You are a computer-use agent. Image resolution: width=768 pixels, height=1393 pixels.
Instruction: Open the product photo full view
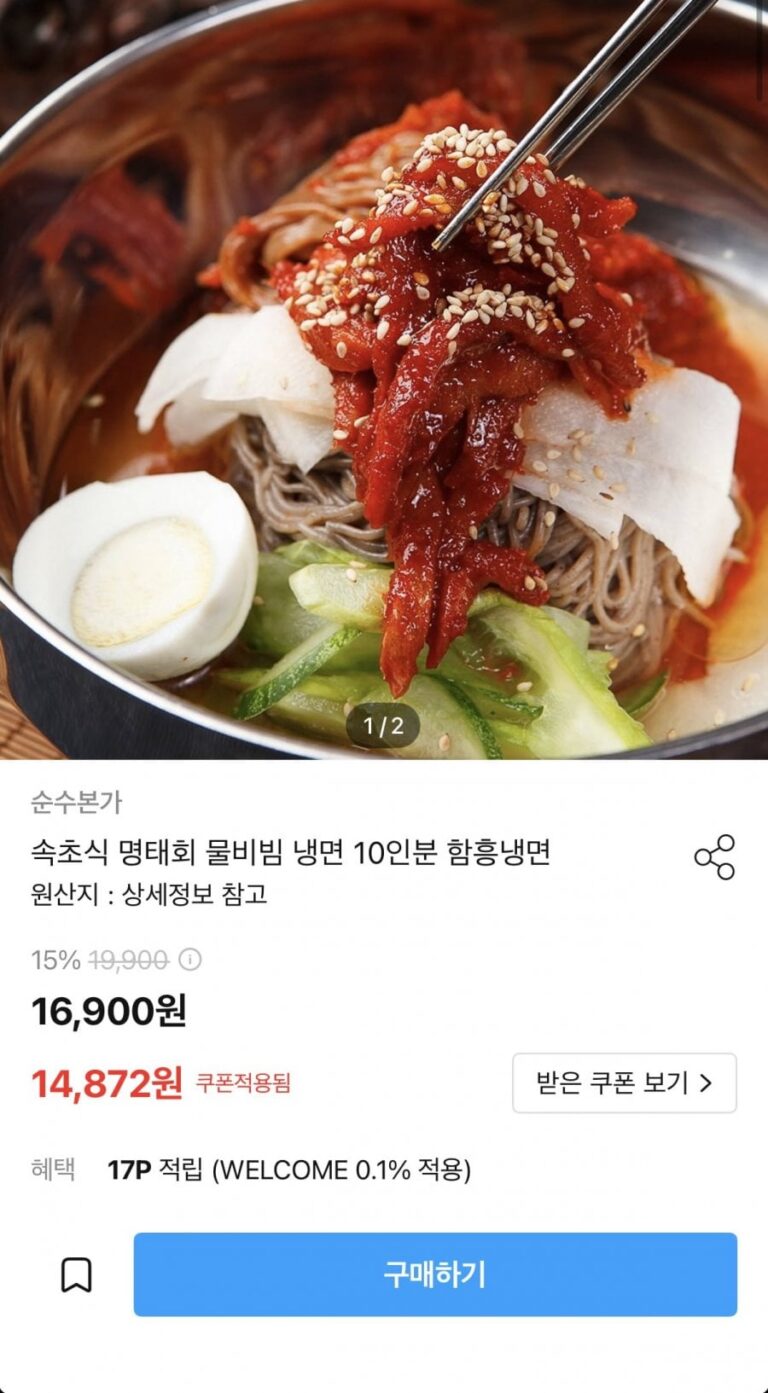tap(384, 380)
